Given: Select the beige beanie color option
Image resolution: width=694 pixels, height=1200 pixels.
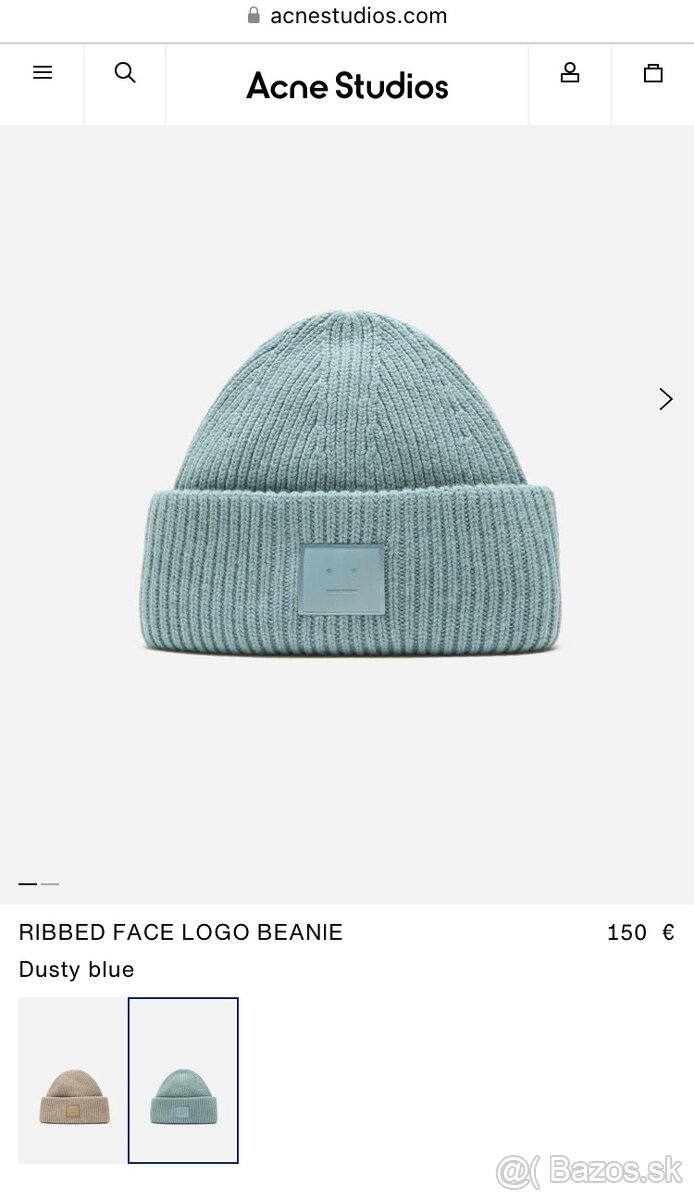Looking at the screenshot, I should click(73, 1080).
